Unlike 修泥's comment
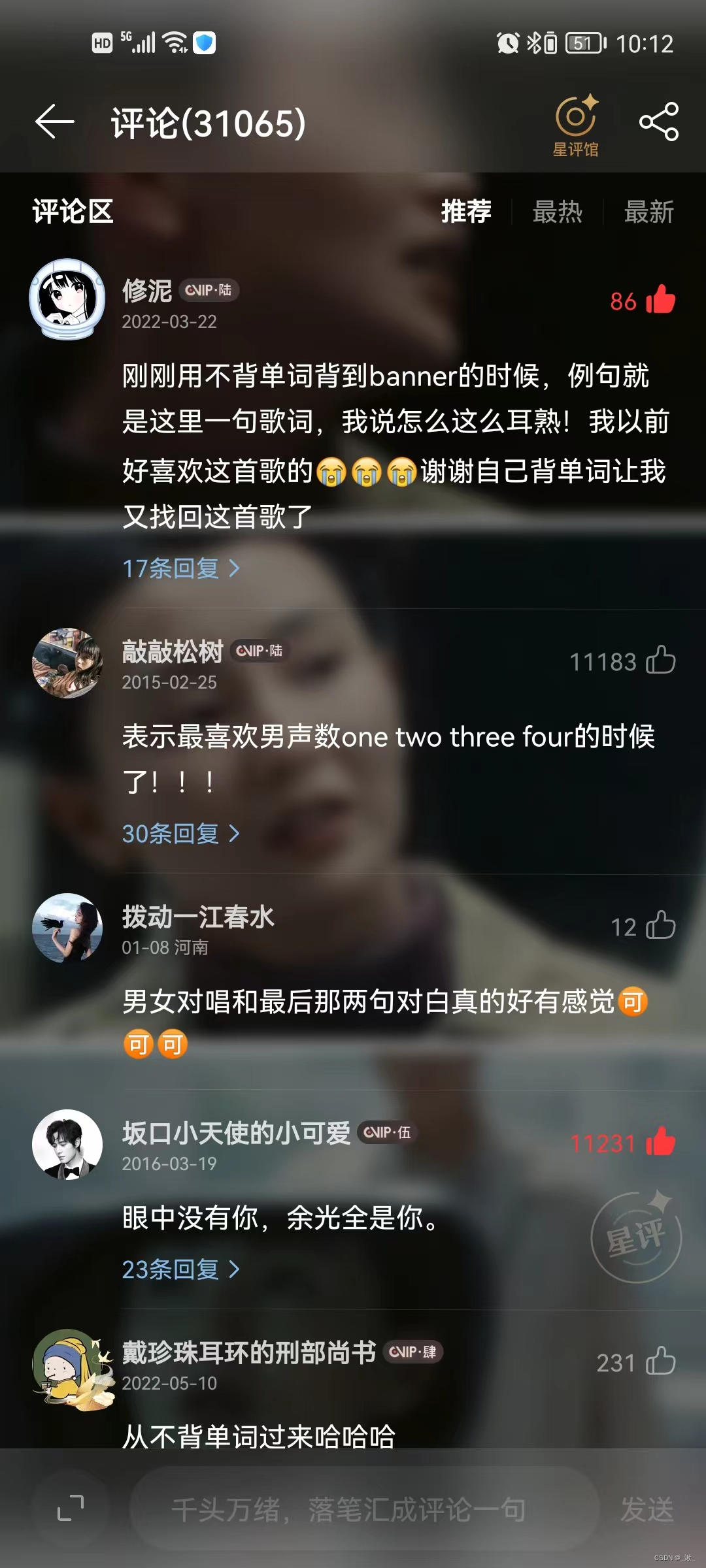Viewport: 706px width, 1568px height. (660, 301)
